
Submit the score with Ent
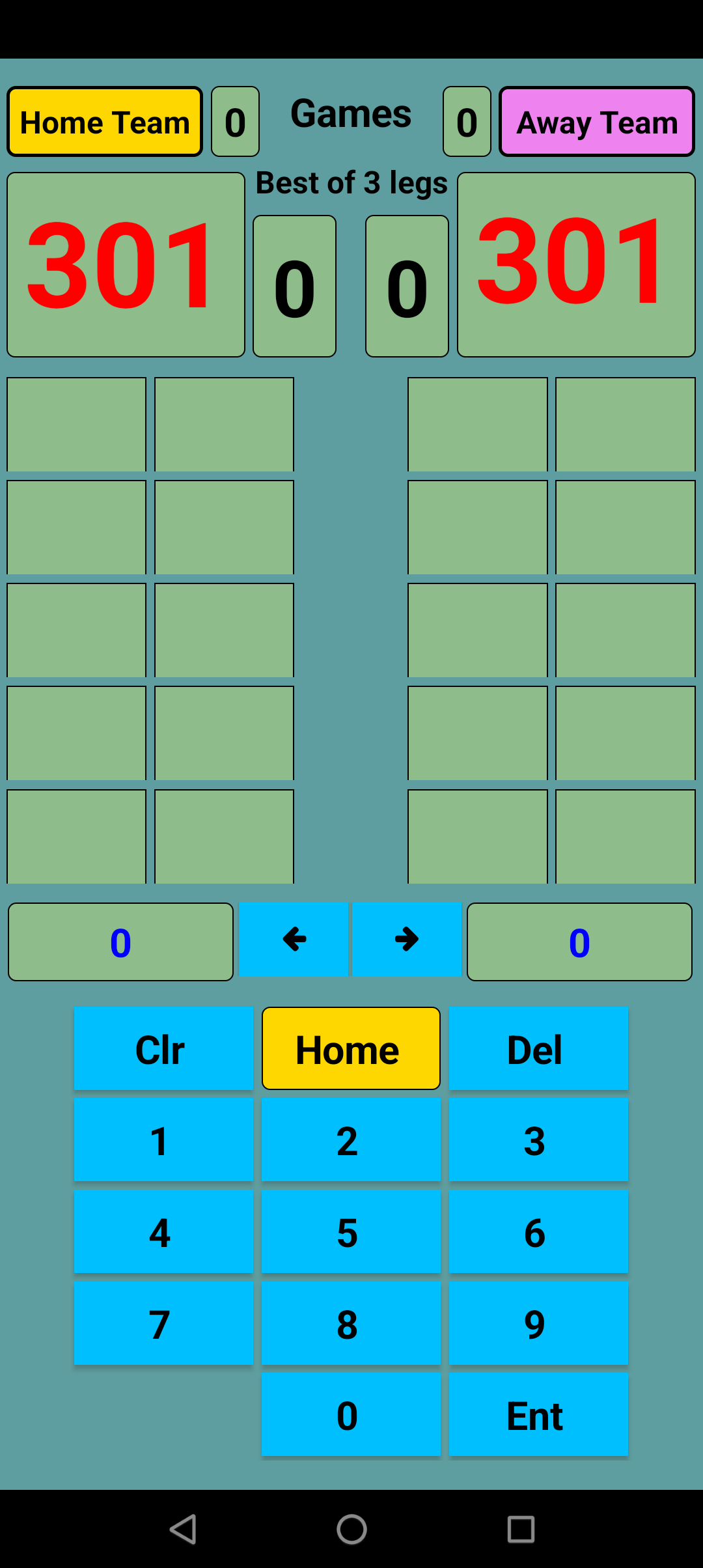click(x=538, y=1414)
